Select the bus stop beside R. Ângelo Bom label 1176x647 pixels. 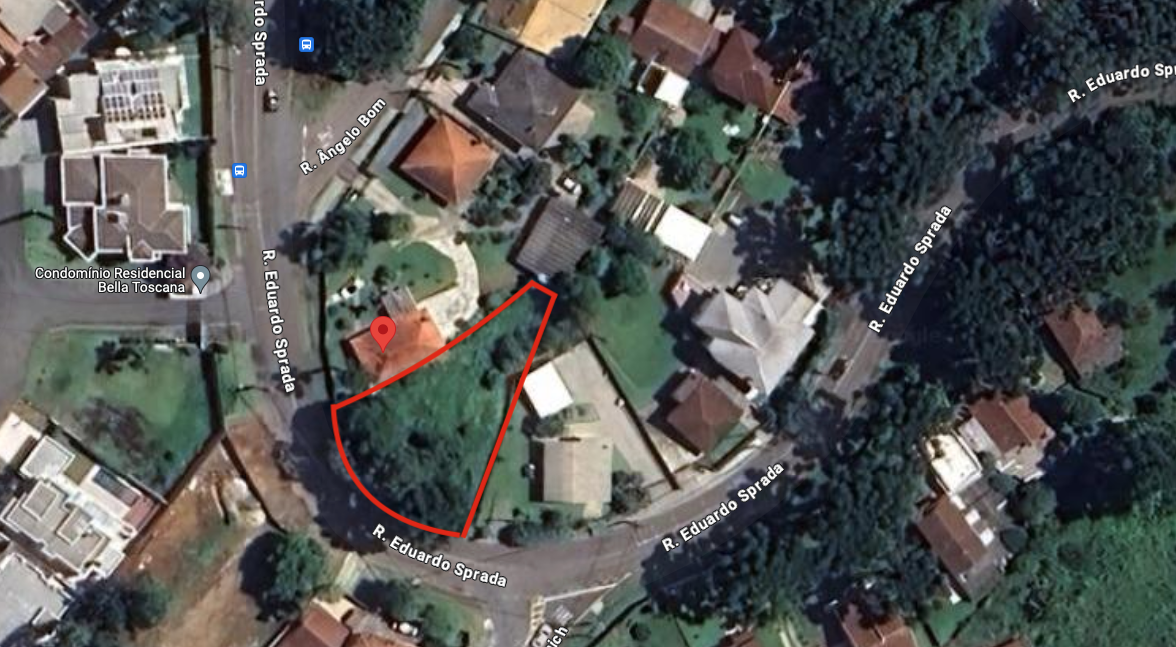pos(239,170)
